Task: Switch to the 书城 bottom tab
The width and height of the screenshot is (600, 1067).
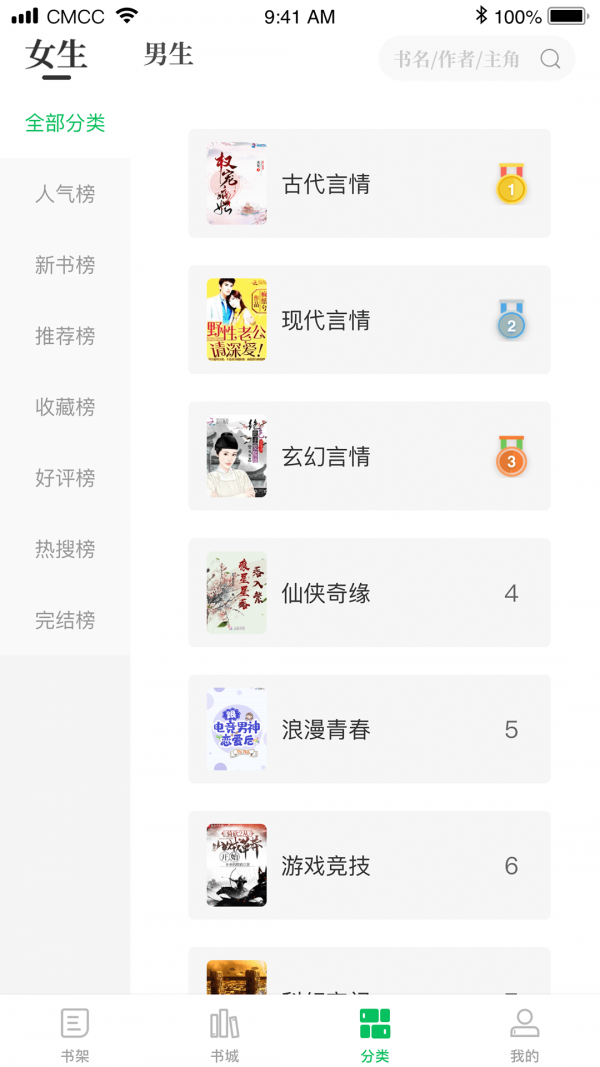Action: tap(225, 1034)
